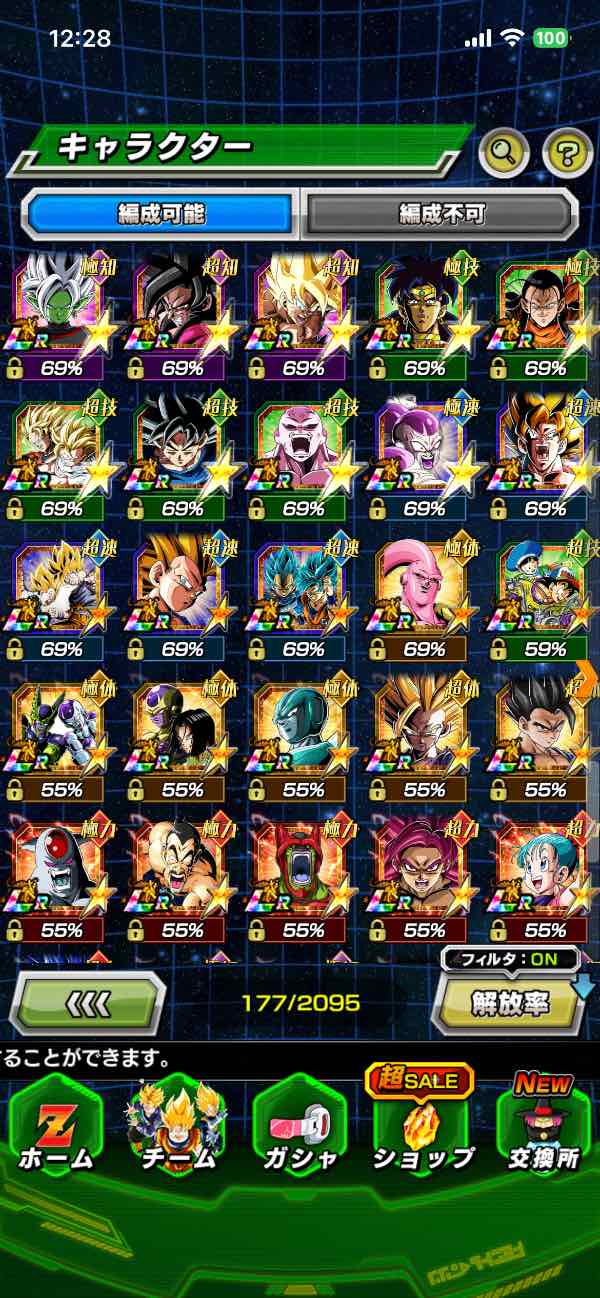Switch to the 編成不可 tab
Screen dimensions: 600x1298
(441, 213)
